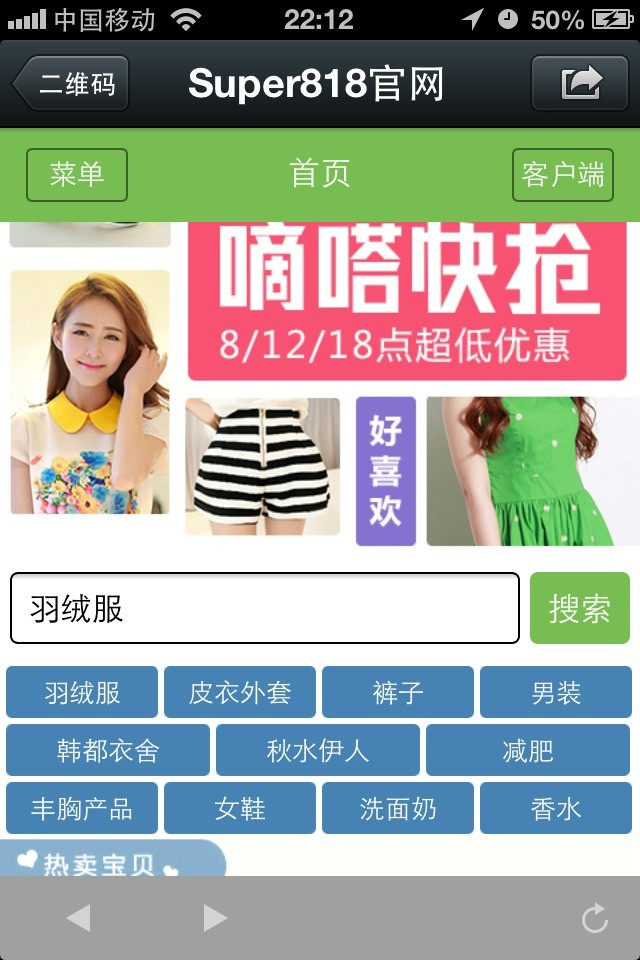
Task: Go back via the 二维码 button
Action: [x=72, y=83]
